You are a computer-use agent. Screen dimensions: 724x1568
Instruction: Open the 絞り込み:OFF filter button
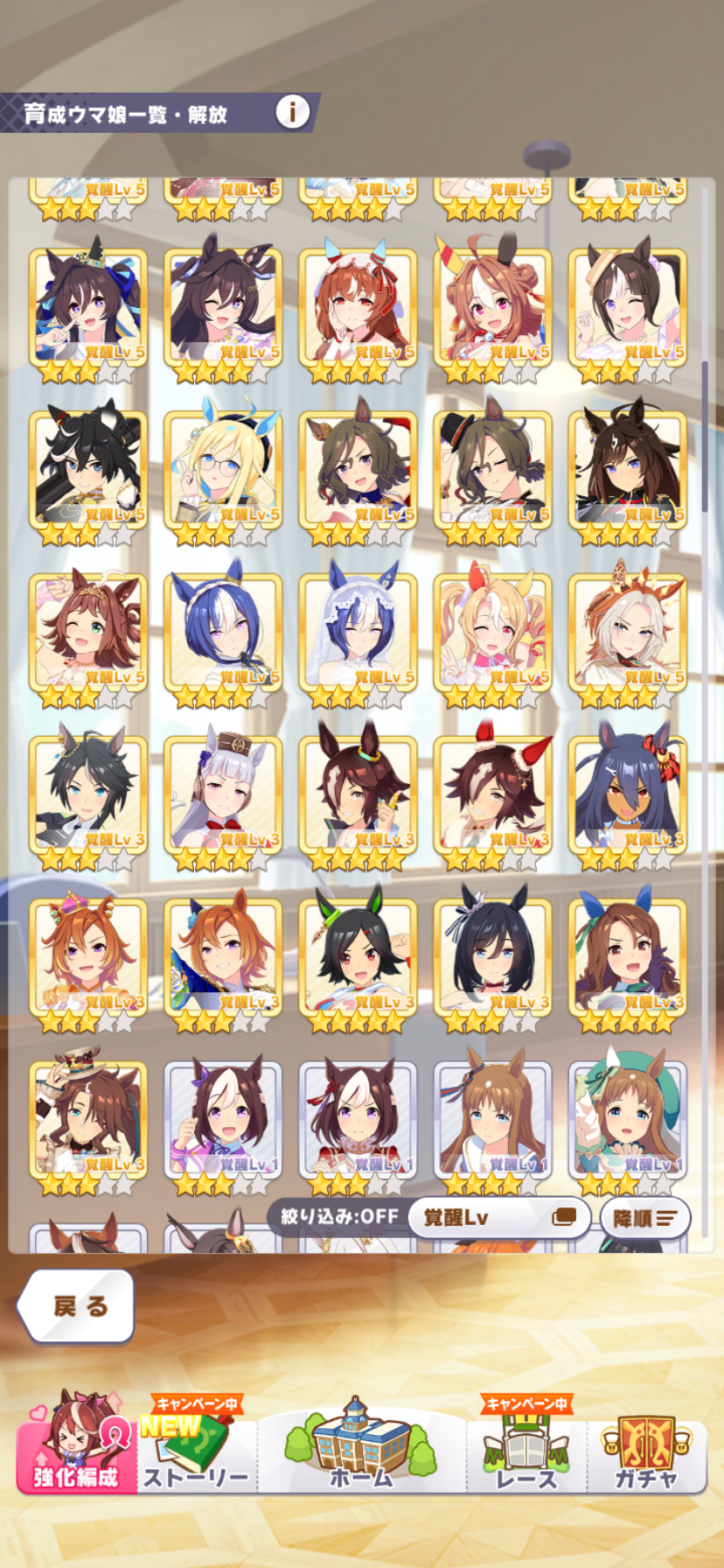[339, 1216]
